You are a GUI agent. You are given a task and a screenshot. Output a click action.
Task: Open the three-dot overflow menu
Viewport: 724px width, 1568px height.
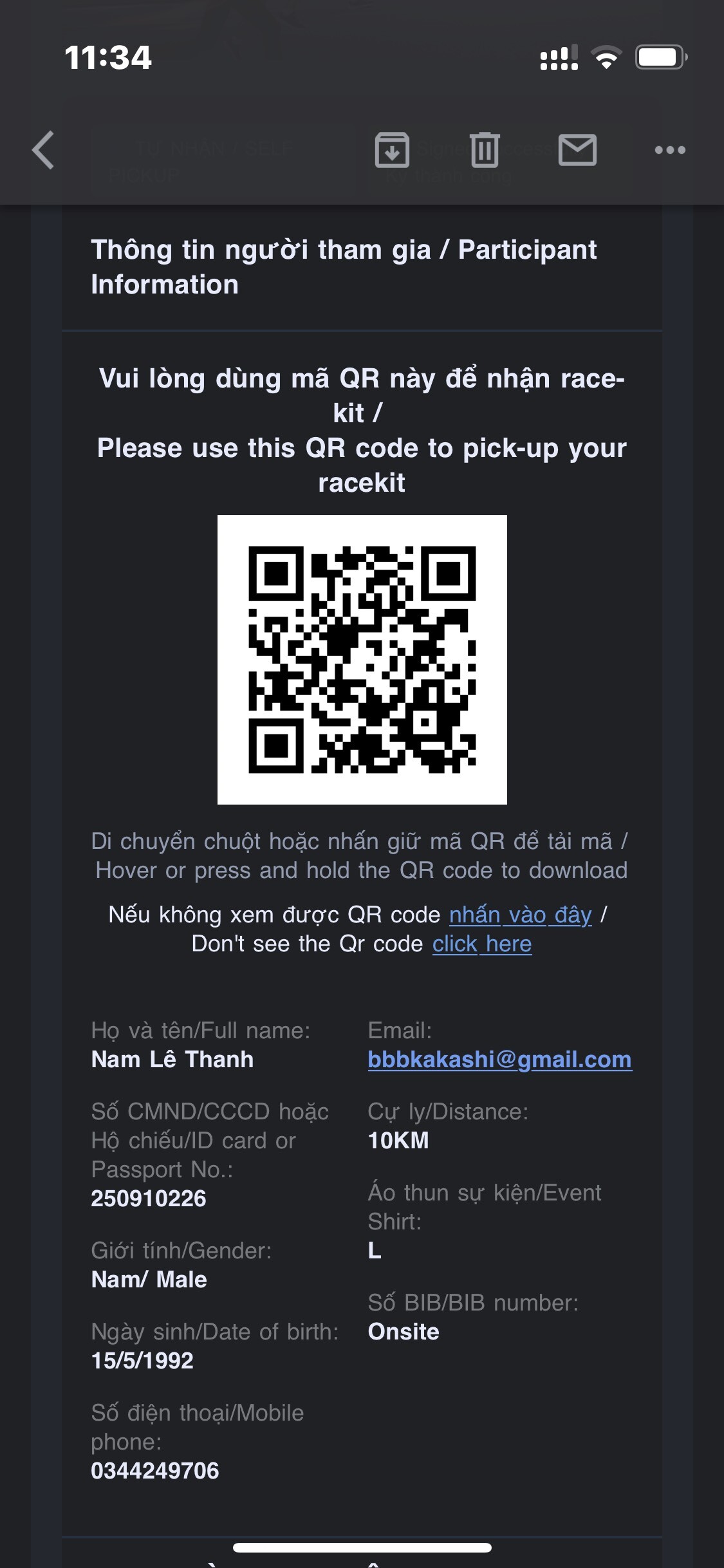coord(670,150)
